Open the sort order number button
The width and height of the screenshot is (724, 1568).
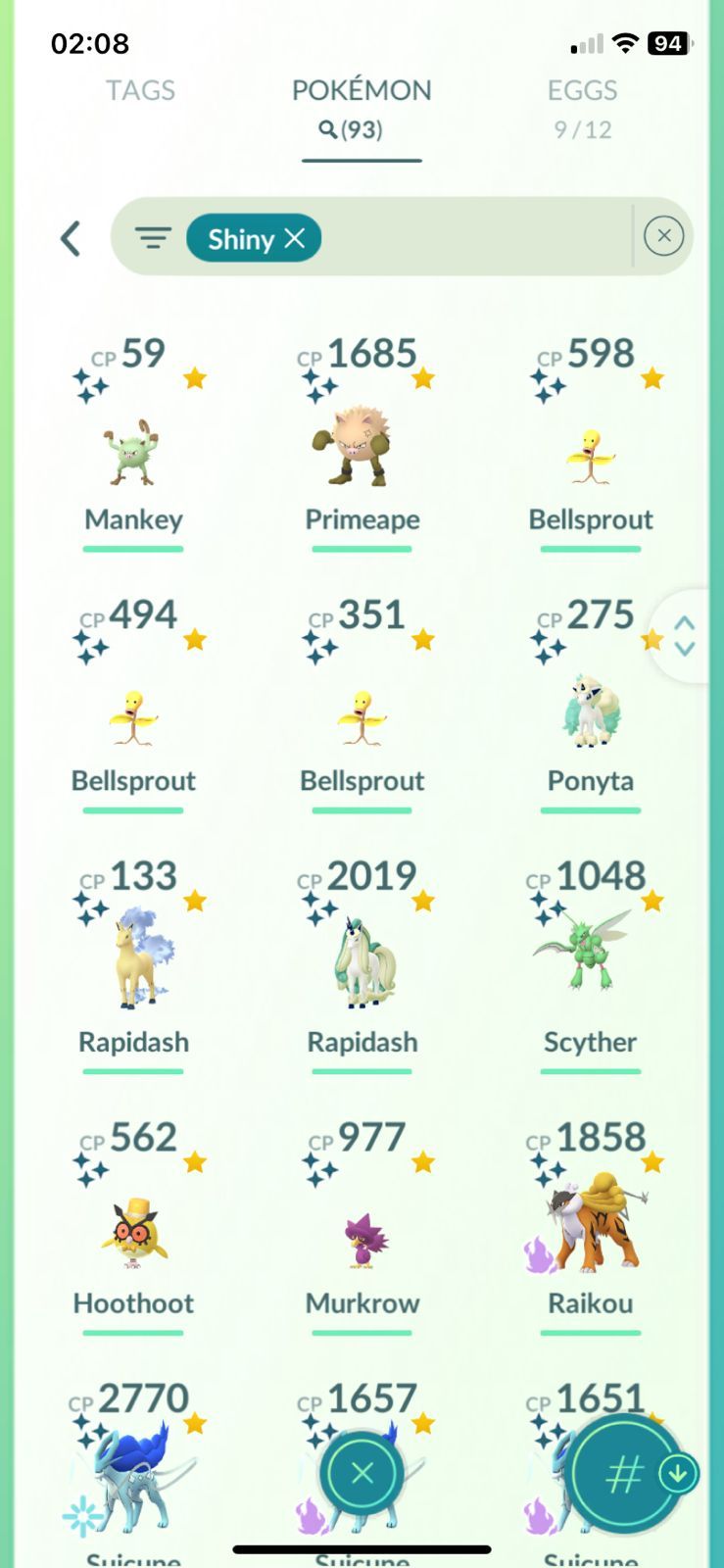pos(624,1473)
